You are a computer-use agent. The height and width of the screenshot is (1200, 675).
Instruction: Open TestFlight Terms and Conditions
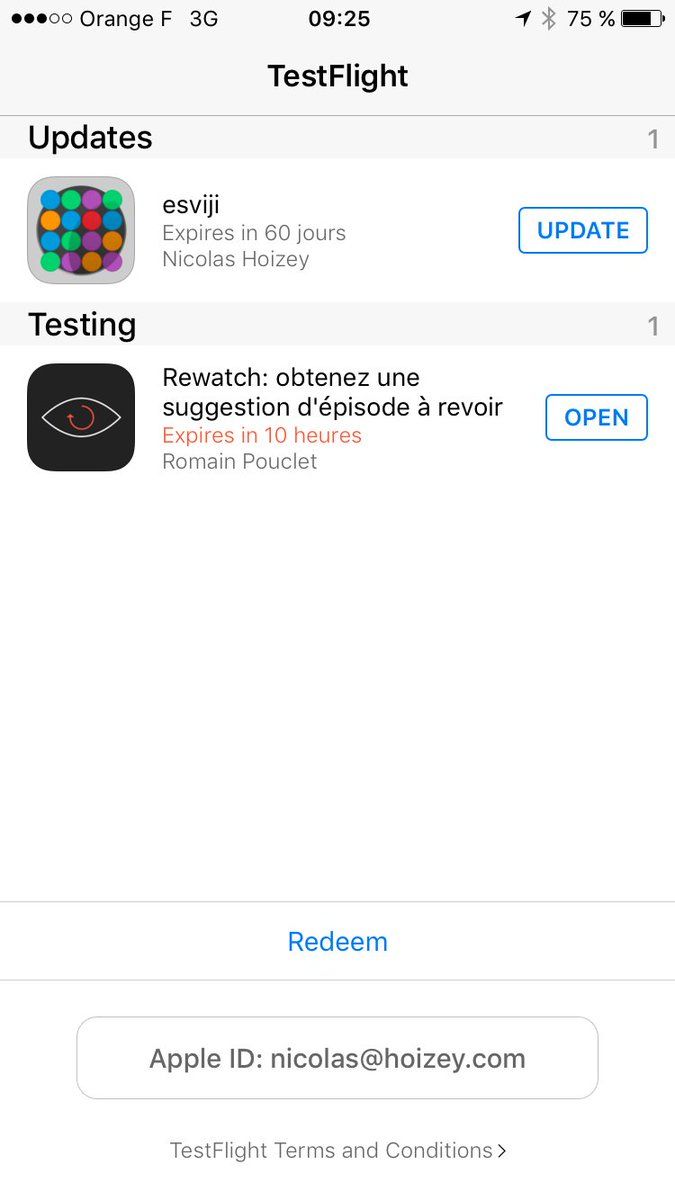(x=338, y=1151)
